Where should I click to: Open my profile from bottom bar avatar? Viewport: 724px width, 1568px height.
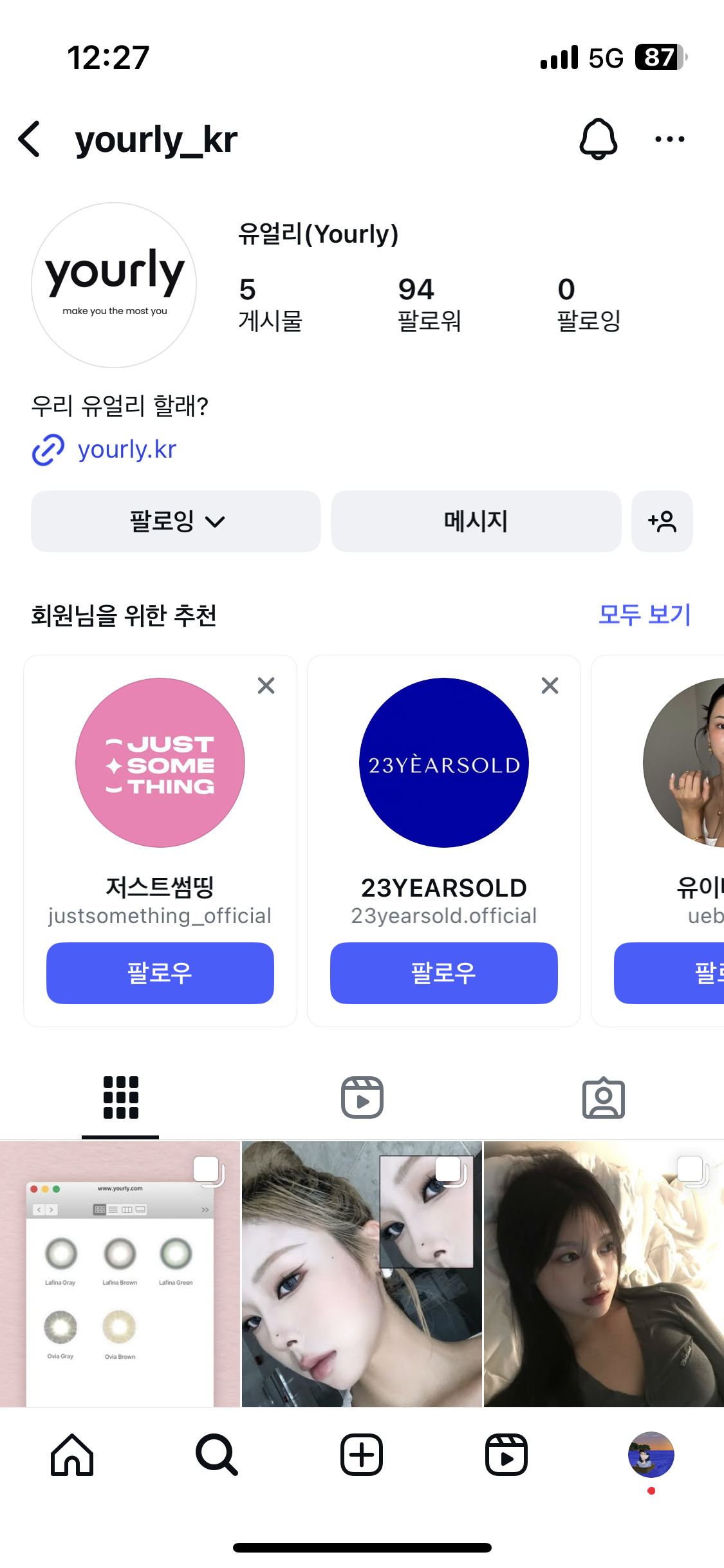pos(651,1455)
